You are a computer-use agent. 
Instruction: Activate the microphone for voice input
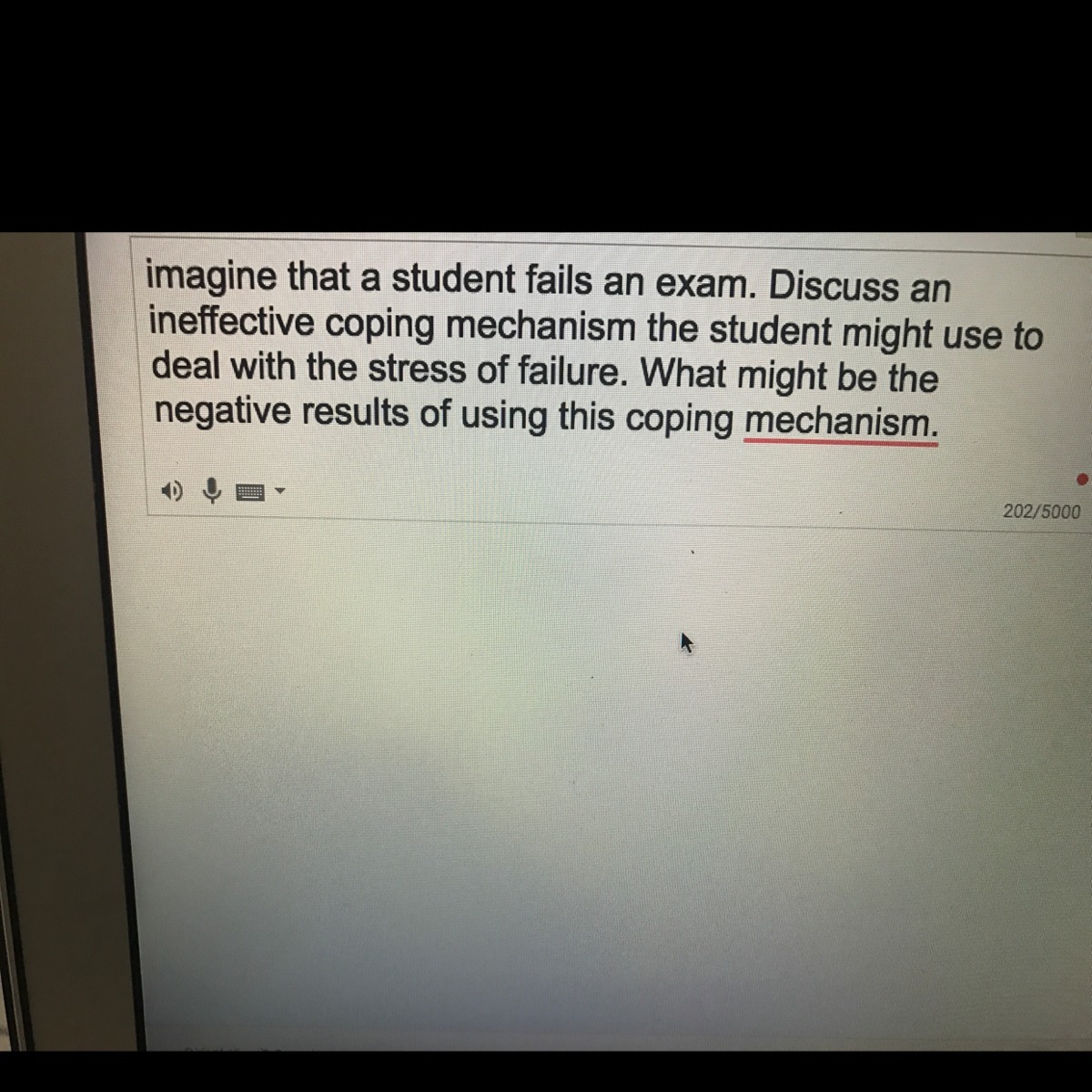[212, 491]
